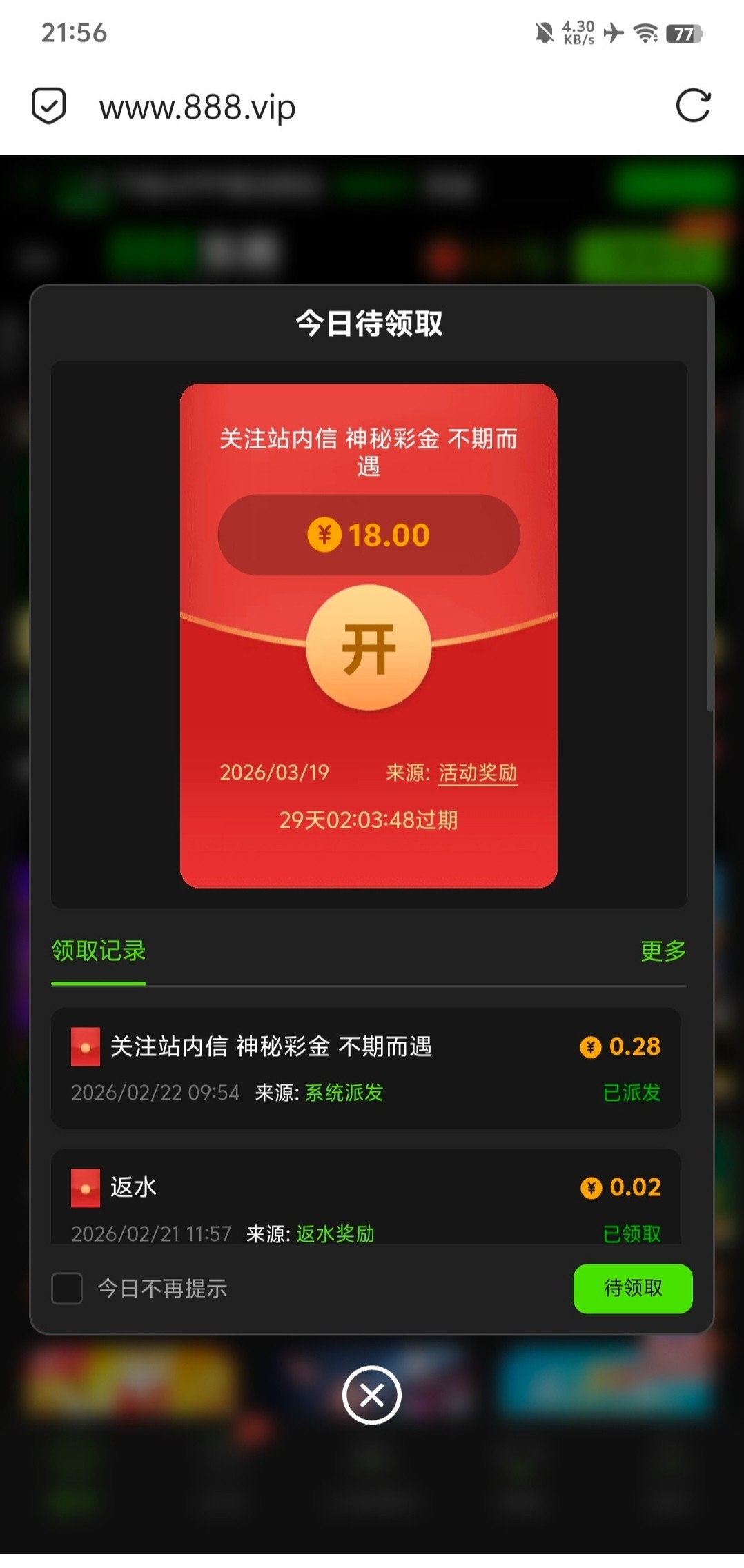This screenshot has height=1568, width=744.
Task: Check the 今日不再提示 checkbox
Action: [68, 1289]
